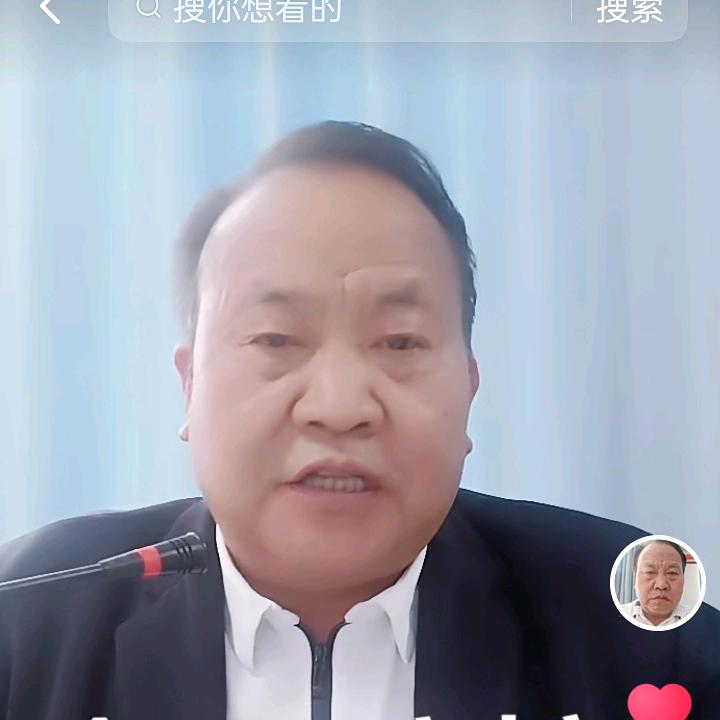Go back using the top-left arrow
The width and height of the screenshot is (720, 720).
(50, 10)
